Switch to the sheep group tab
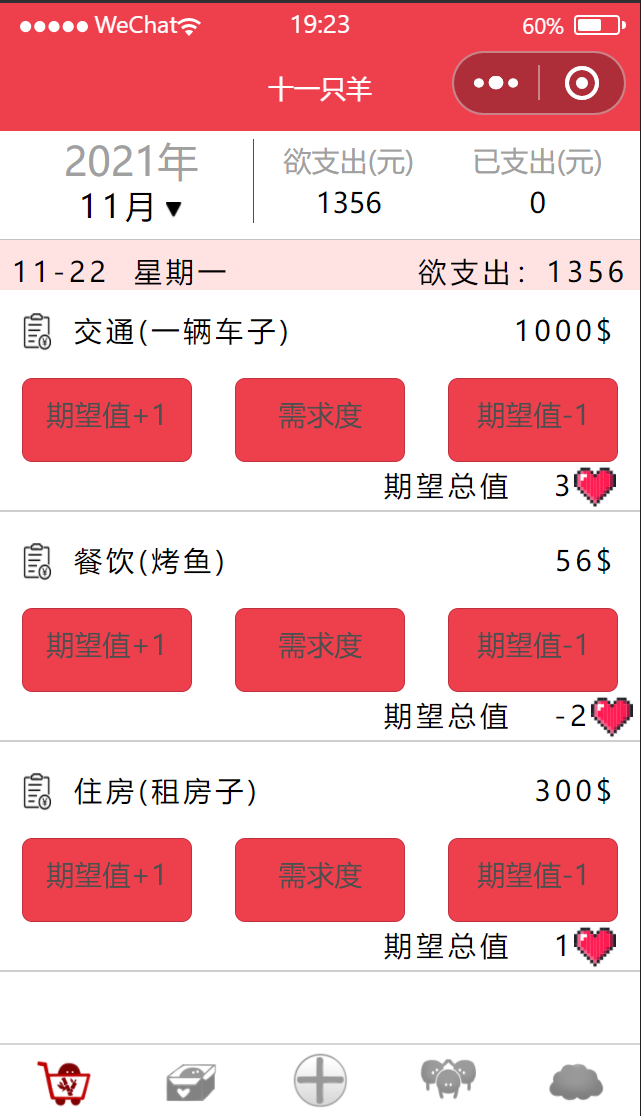The image size is (641, 1116). click(x=448, y=1078)
